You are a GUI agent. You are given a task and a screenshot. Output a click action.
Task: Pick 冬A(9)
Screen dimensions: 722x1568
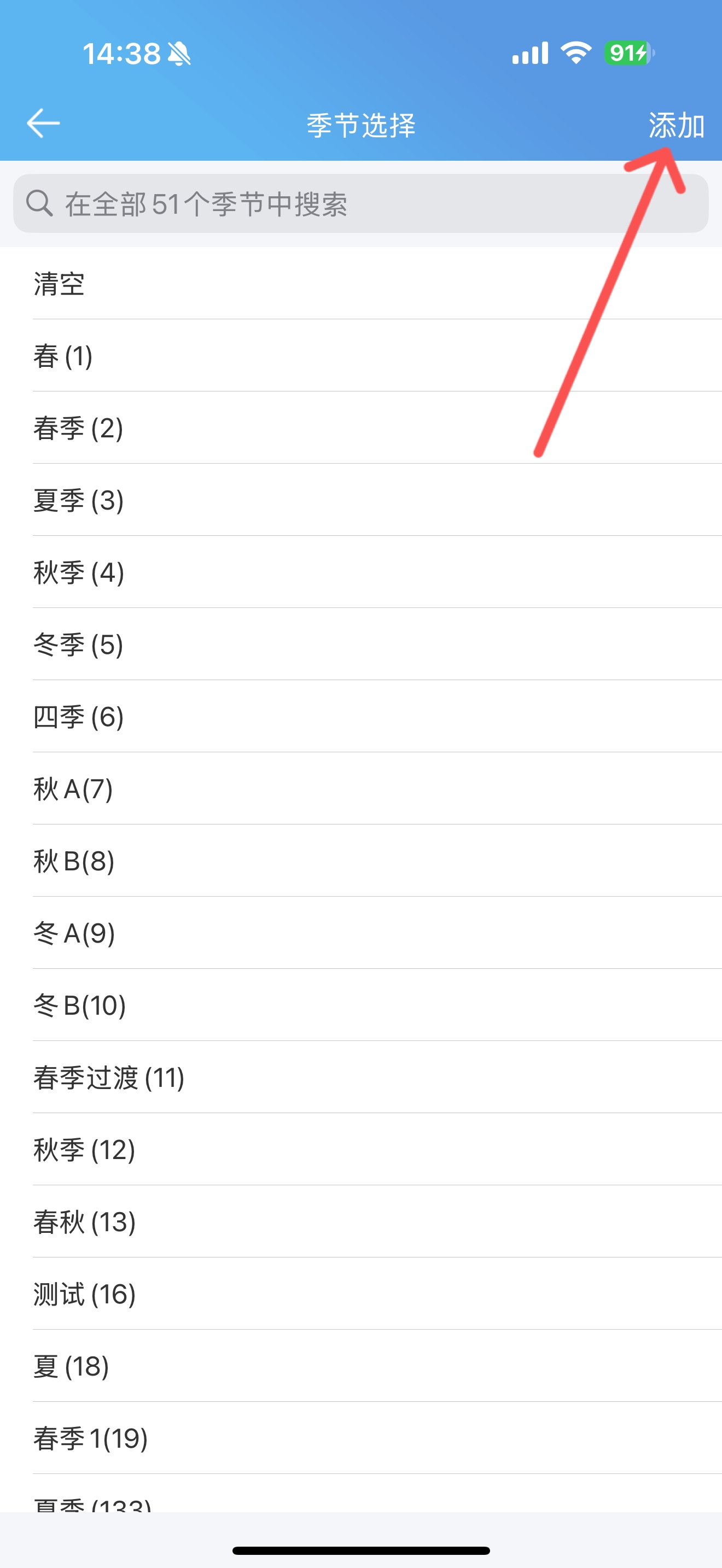(361, 933)
